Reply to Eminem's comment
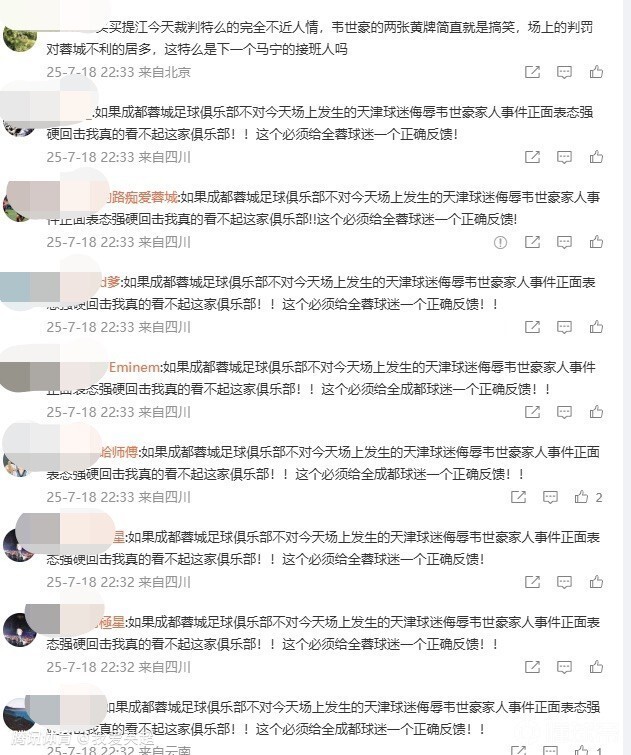This screenshot has width=631, height=755. tap(564, 412)
